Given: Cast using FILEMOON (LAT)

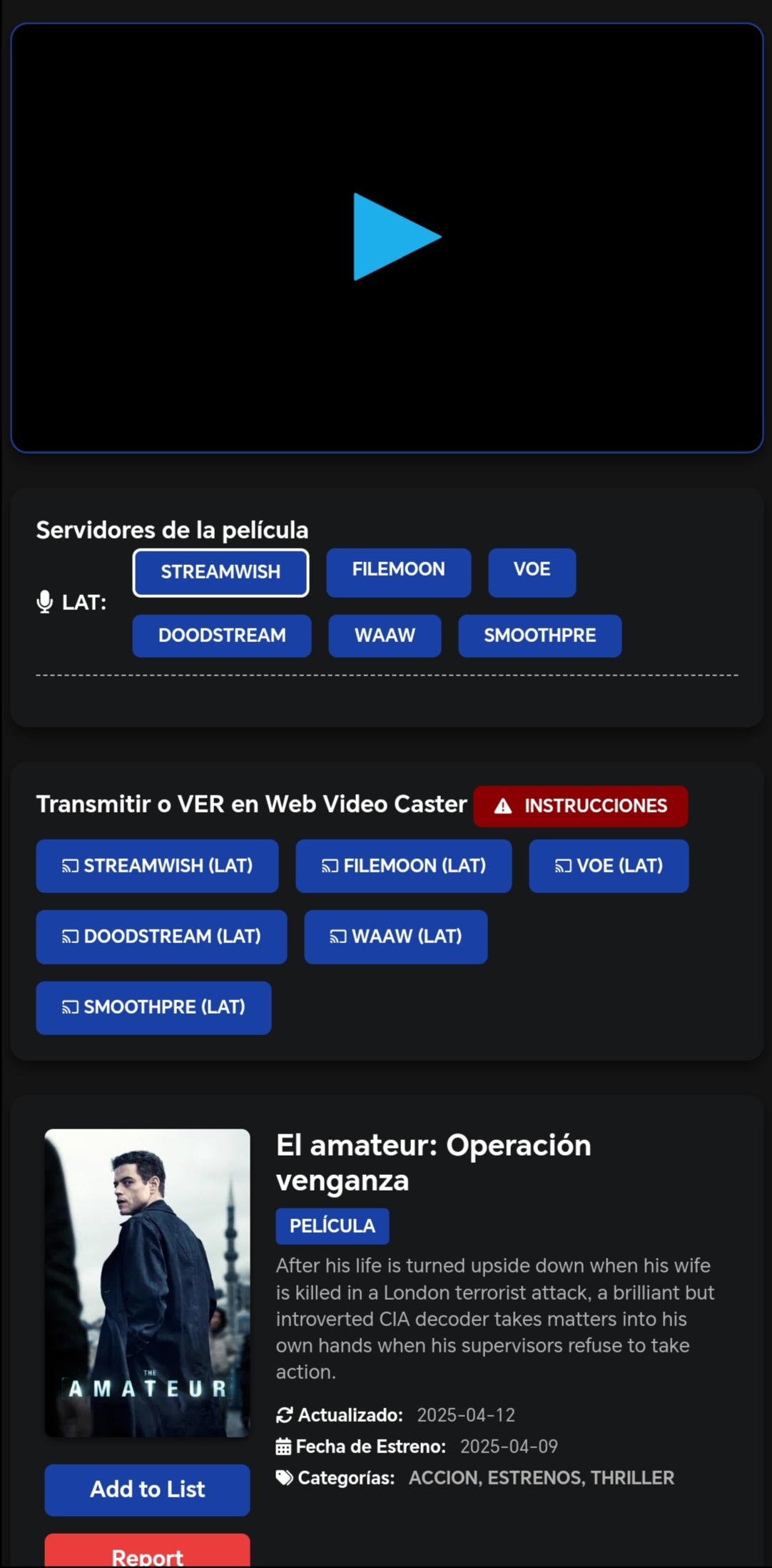Looking at the screenshot, I should [x=403, y=866].
